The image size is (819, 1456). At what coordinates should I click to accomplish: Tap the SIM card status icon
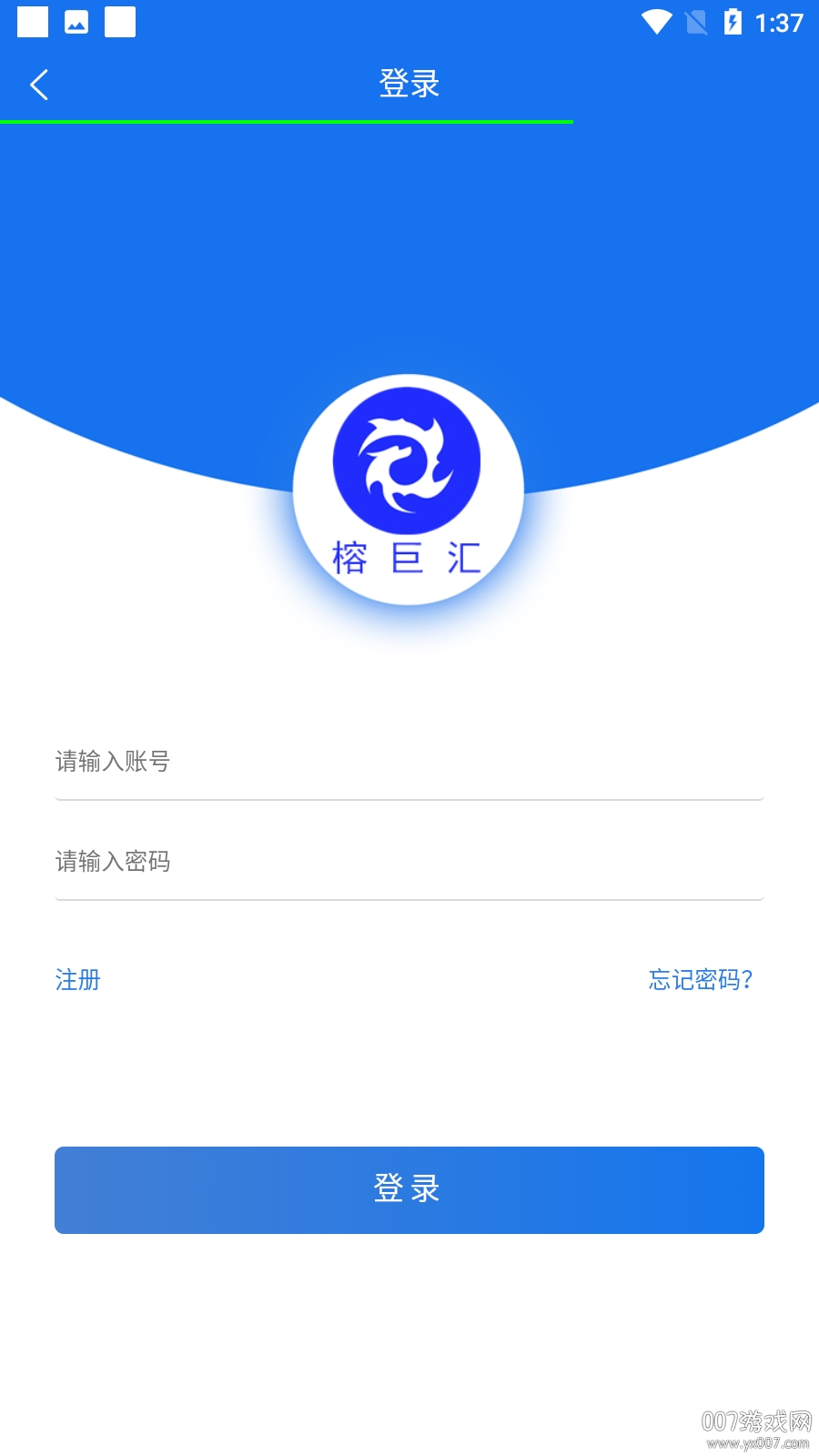click(x=695, y=23)
